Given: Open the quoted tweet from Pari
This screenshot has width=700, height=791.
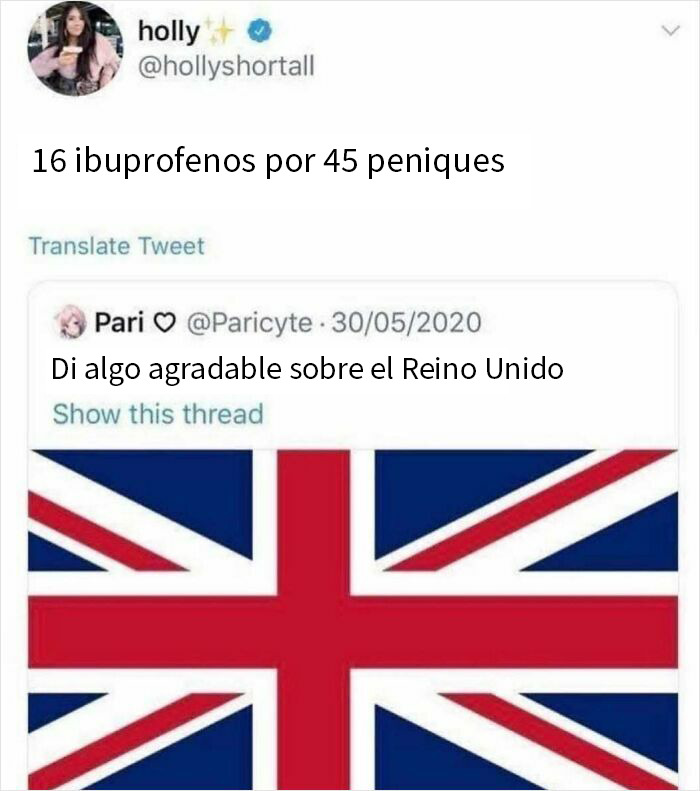Looking at the screenshot, I should [307, 369].
